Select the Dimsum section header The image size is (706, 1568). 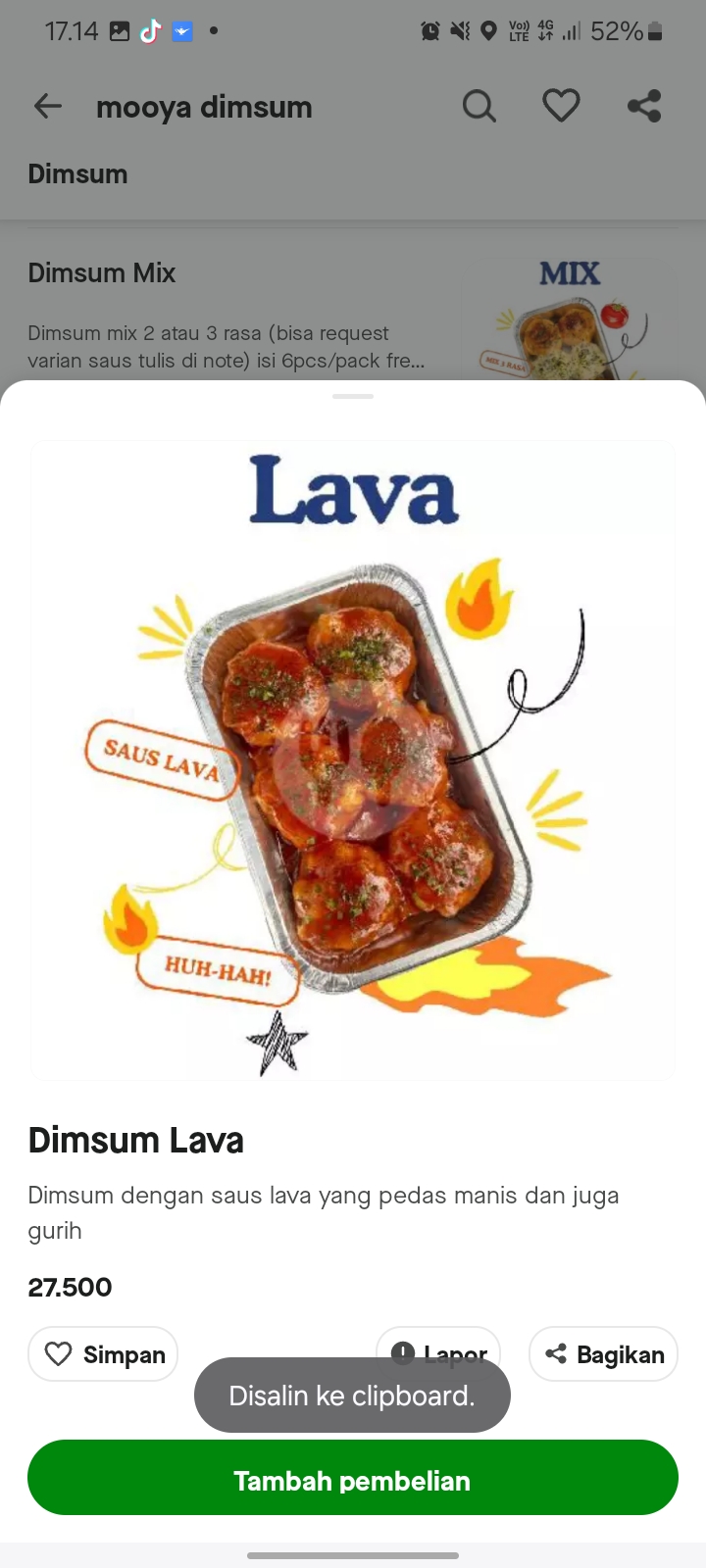pyautogui.click(x=77, y=173)
